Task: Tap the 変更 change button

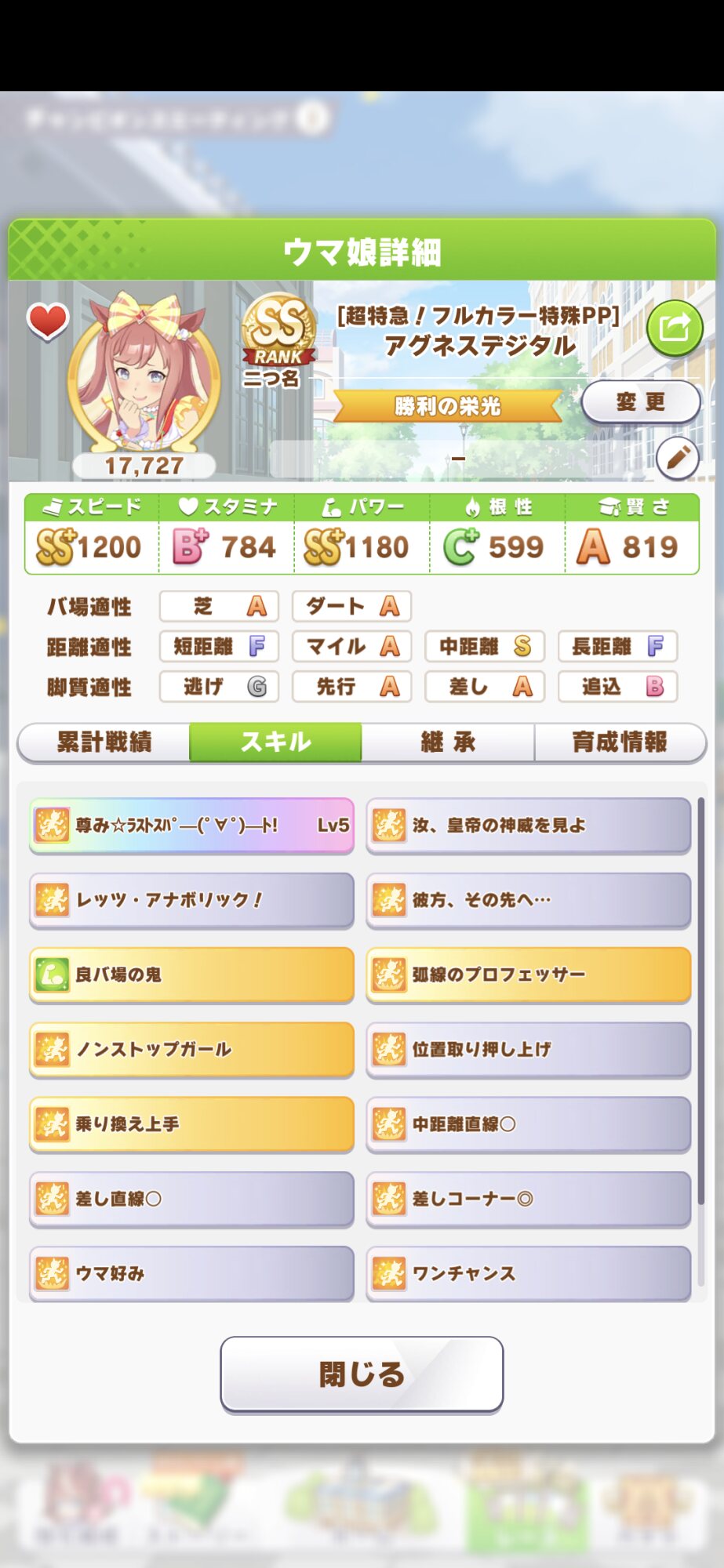Action: (x=640, y=402)
